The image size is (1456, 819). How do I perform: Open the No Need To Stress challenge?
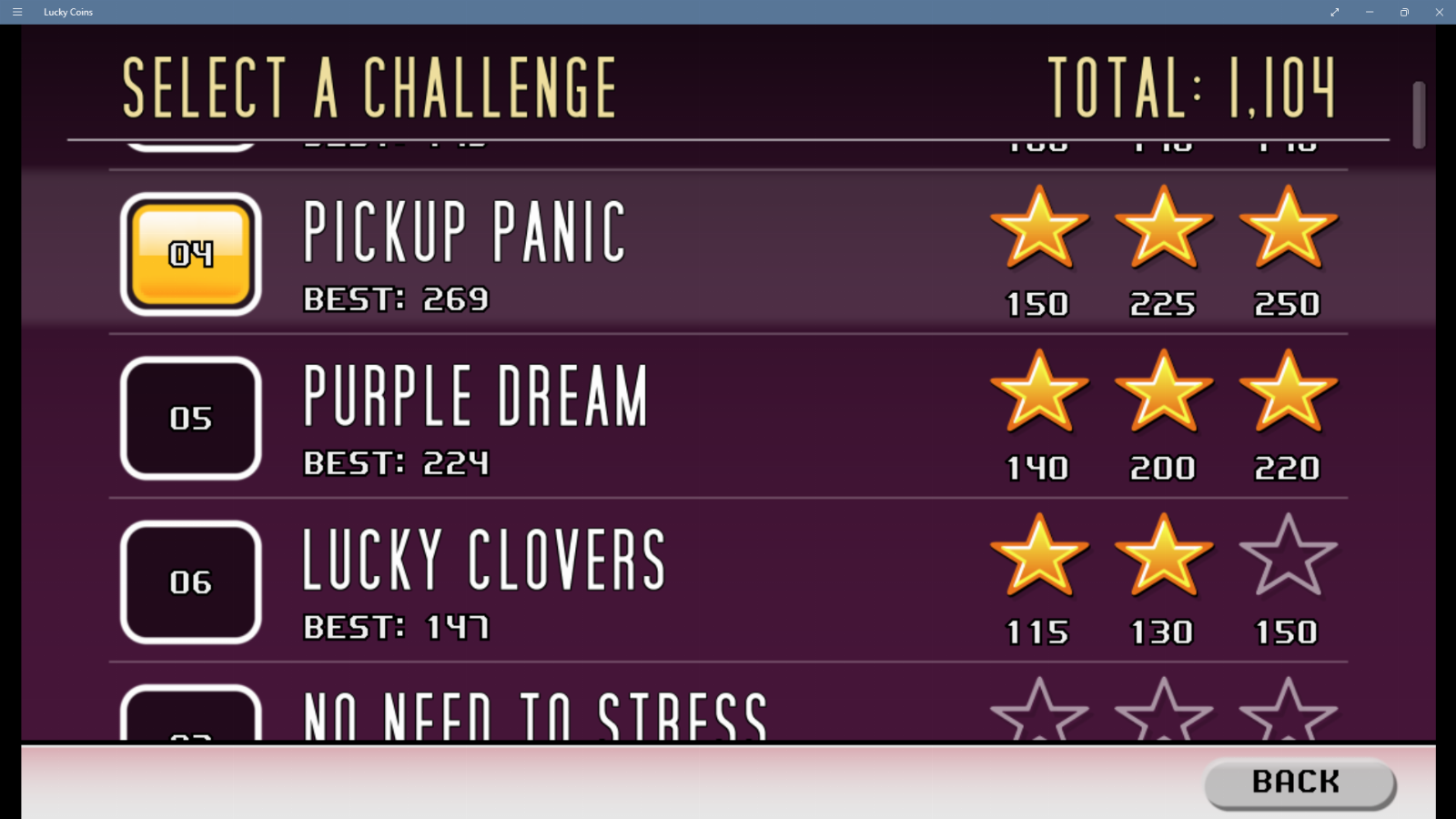click(x=535, y=717)
